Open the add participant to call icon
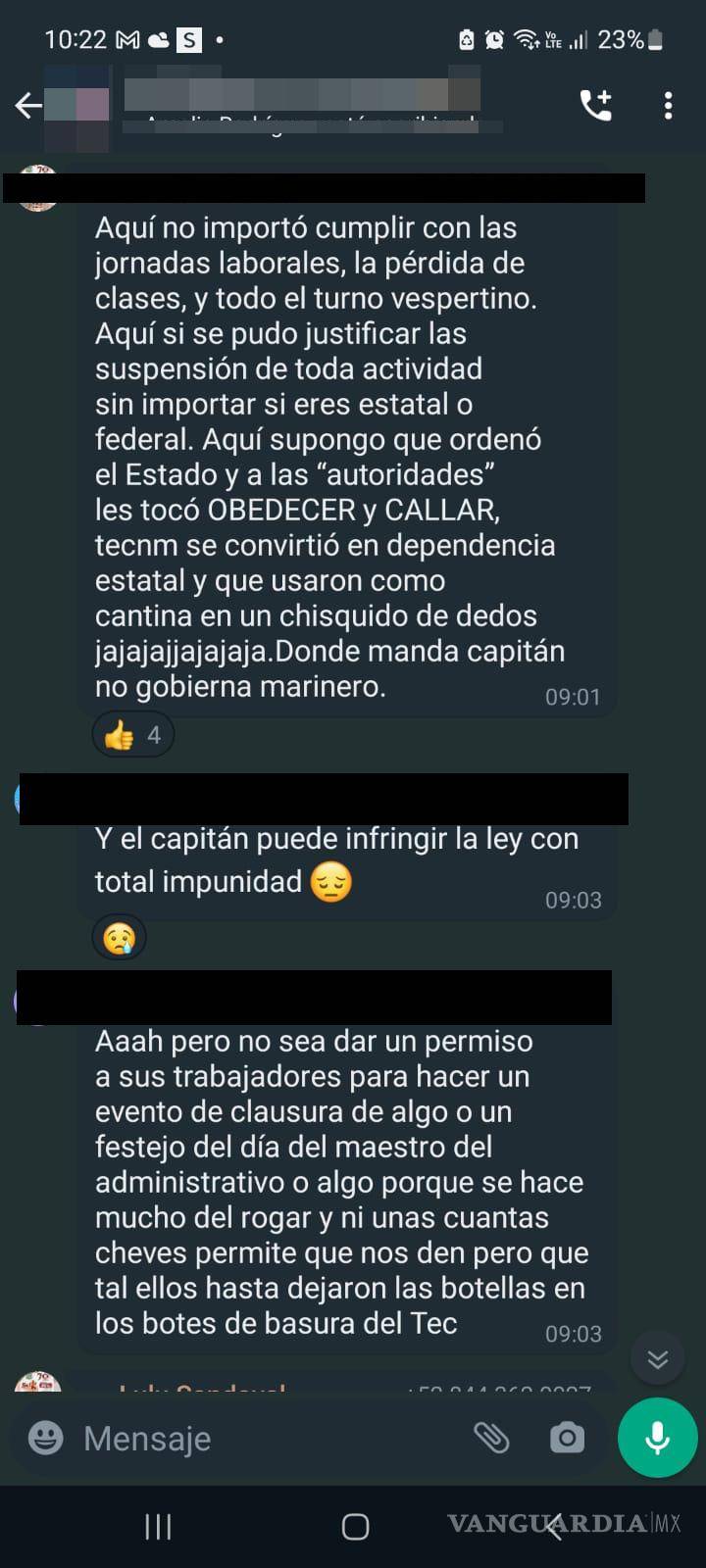706x1568 pixels. (597, 105)
